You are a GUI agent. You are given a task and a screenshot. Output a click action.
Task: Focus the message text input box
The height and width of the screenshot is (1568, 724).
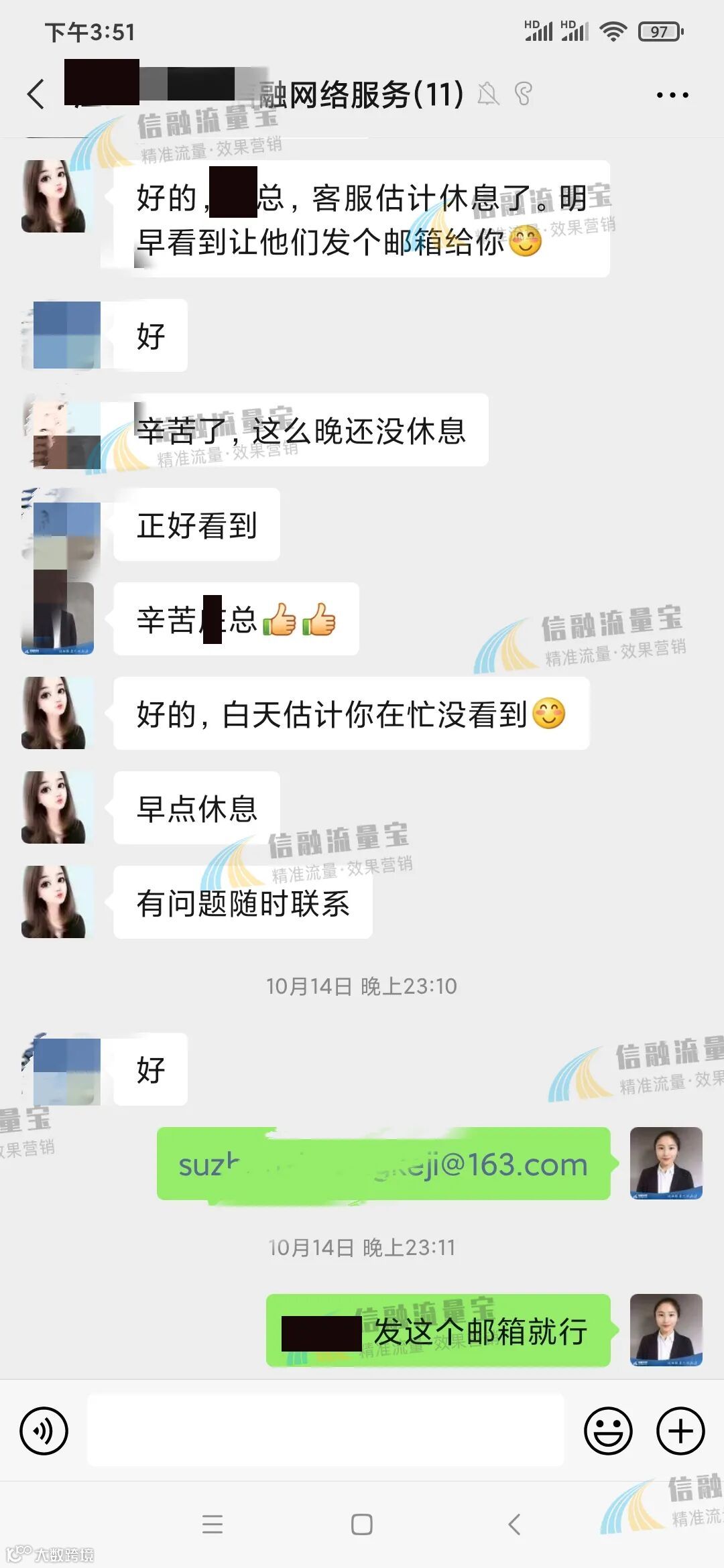(x=325, y=1431)
